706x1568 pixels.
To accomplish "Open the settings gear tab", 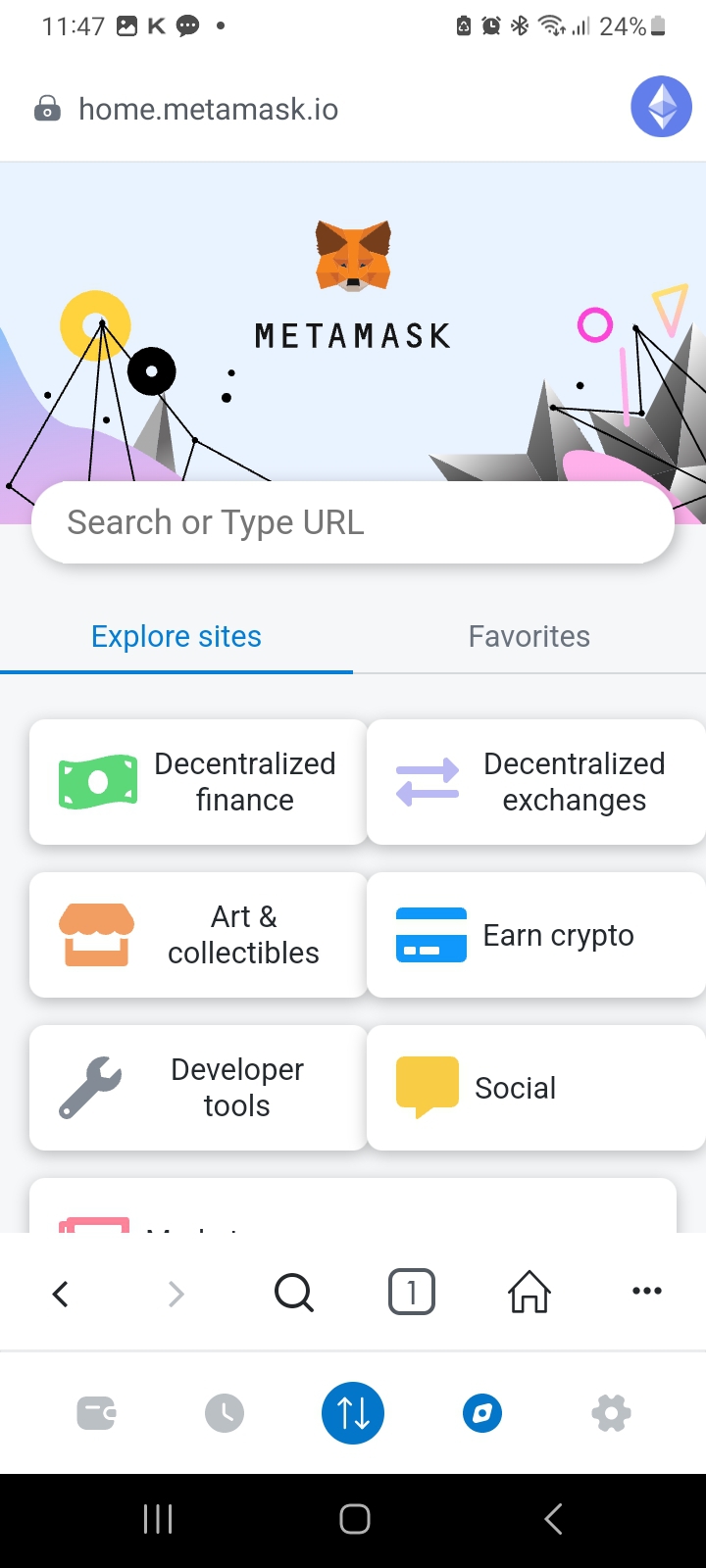I will click(611, 1413).
